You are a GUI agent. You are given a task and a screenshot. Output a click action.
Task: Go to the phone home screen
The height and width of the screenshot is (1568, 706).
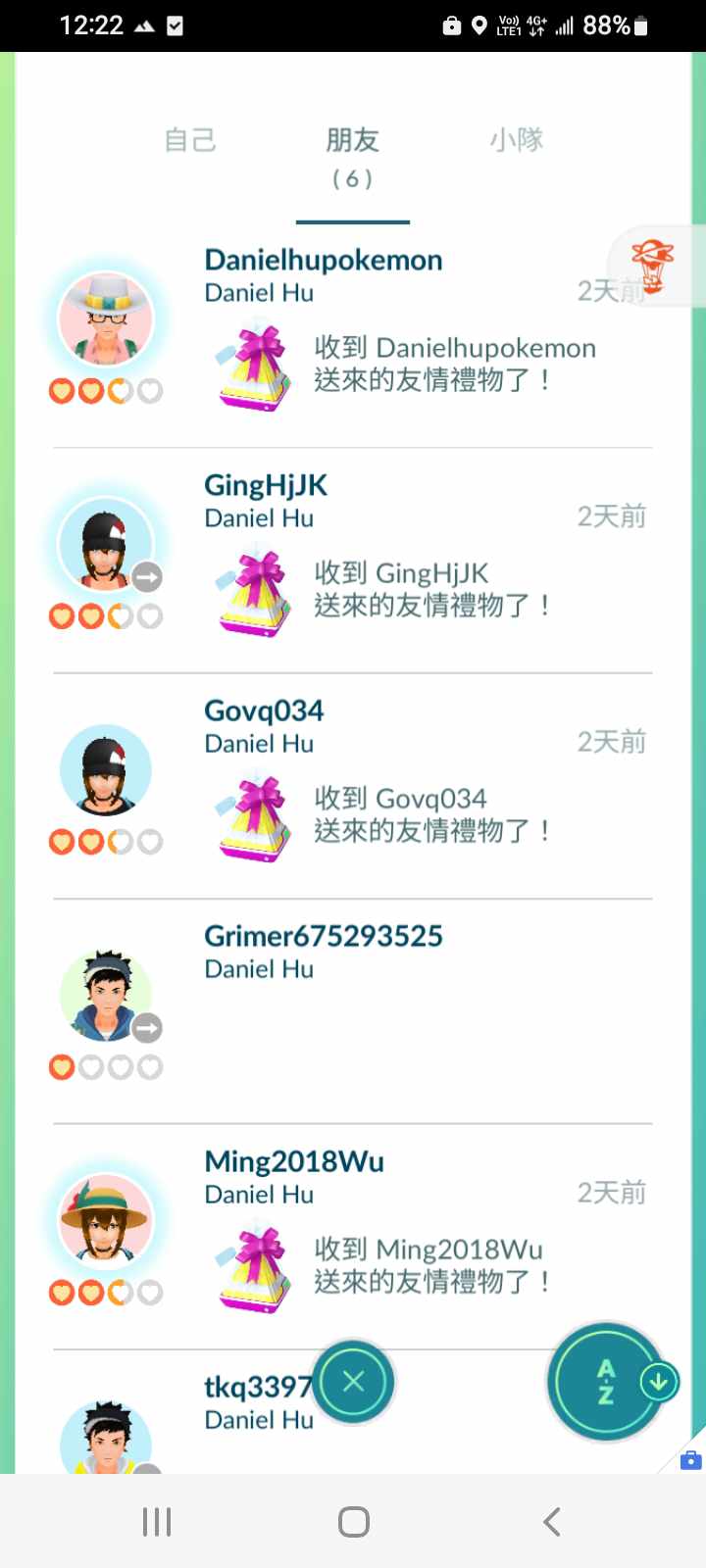coord(353,1522)
